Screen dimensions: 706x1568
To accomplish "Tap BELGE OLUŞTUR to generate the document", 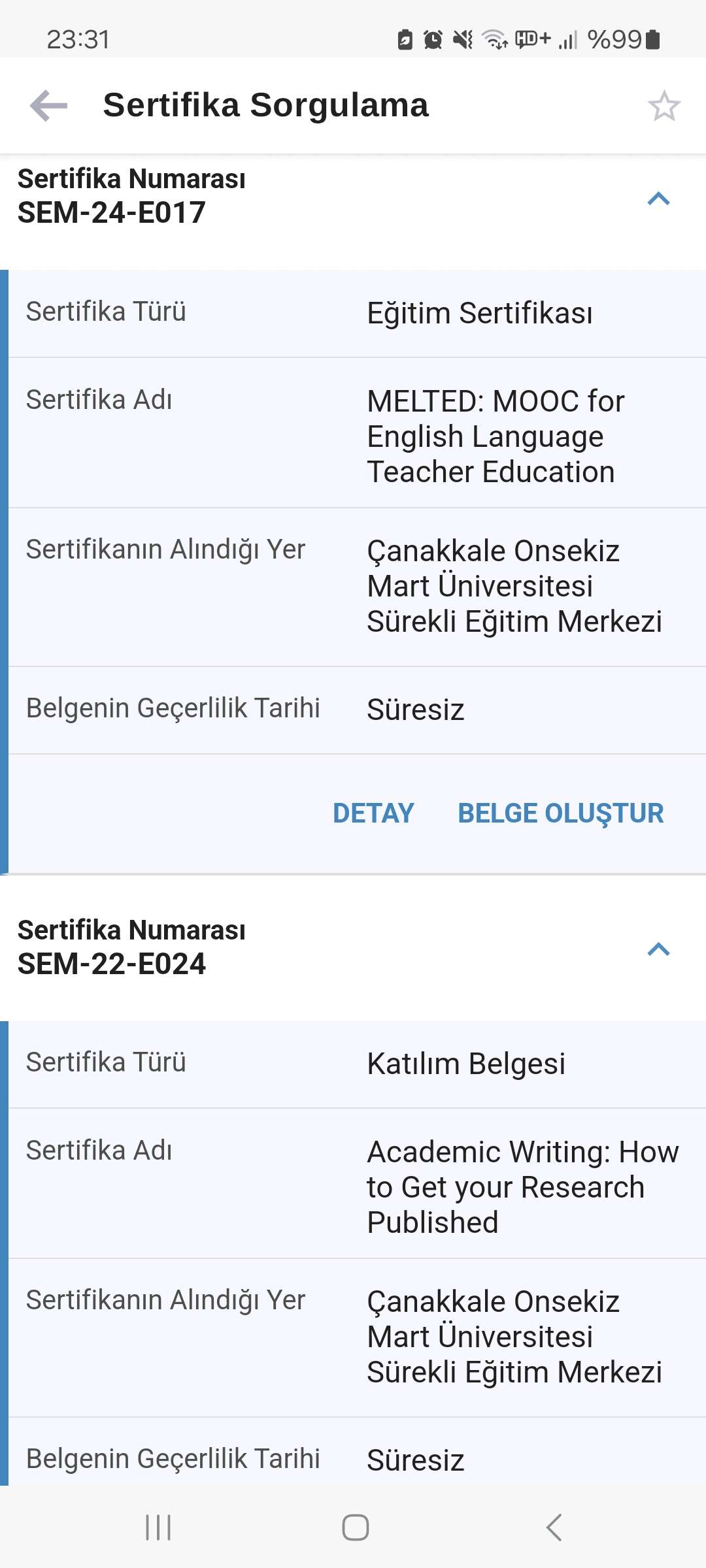I will click(561, 813).
